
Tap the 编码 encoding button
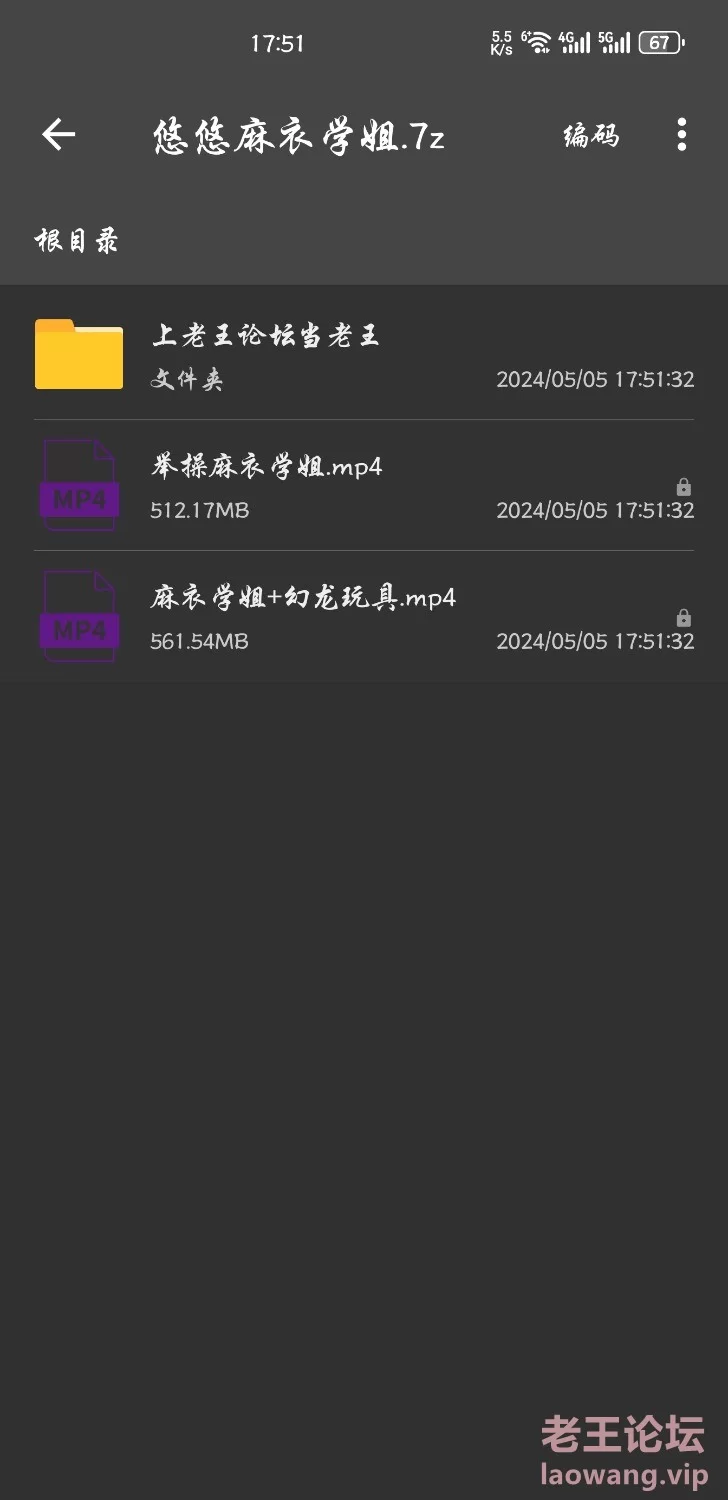tap(591, 135)
